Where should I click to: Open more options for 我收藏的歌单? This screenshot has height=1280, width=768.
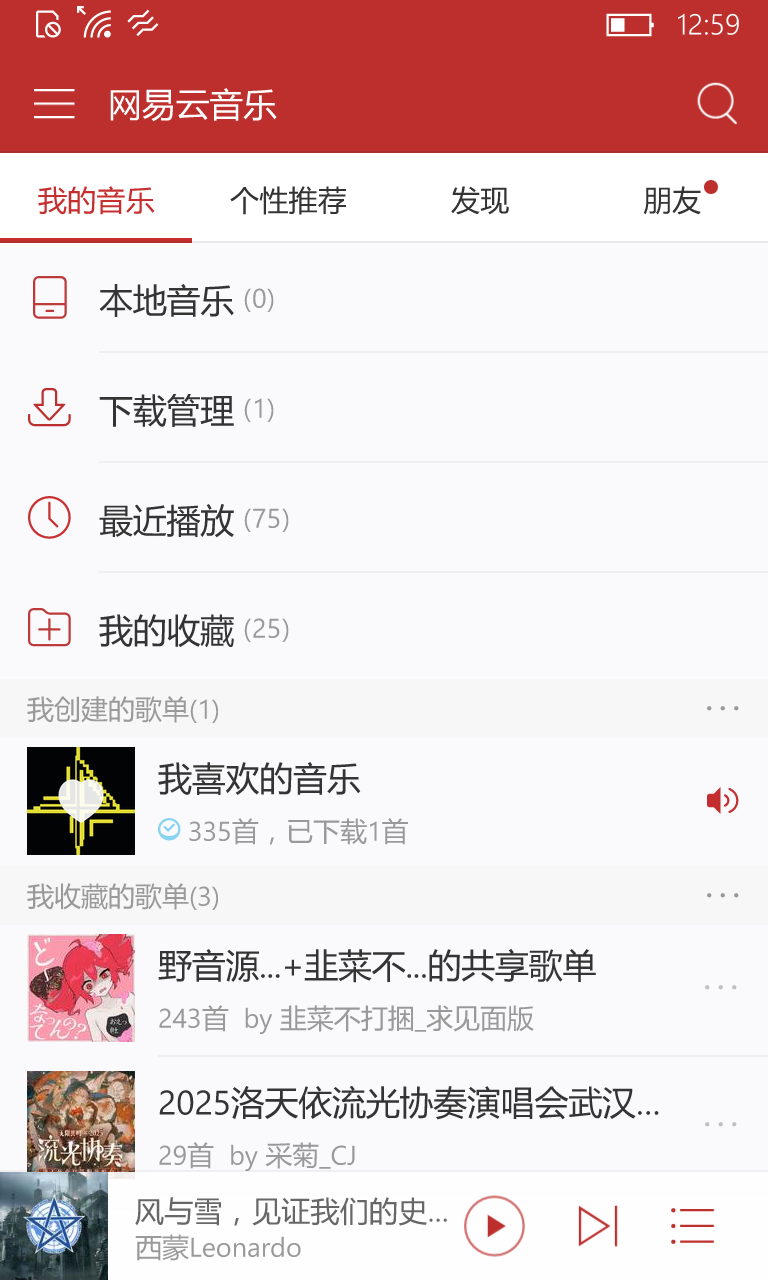(722, 896)
